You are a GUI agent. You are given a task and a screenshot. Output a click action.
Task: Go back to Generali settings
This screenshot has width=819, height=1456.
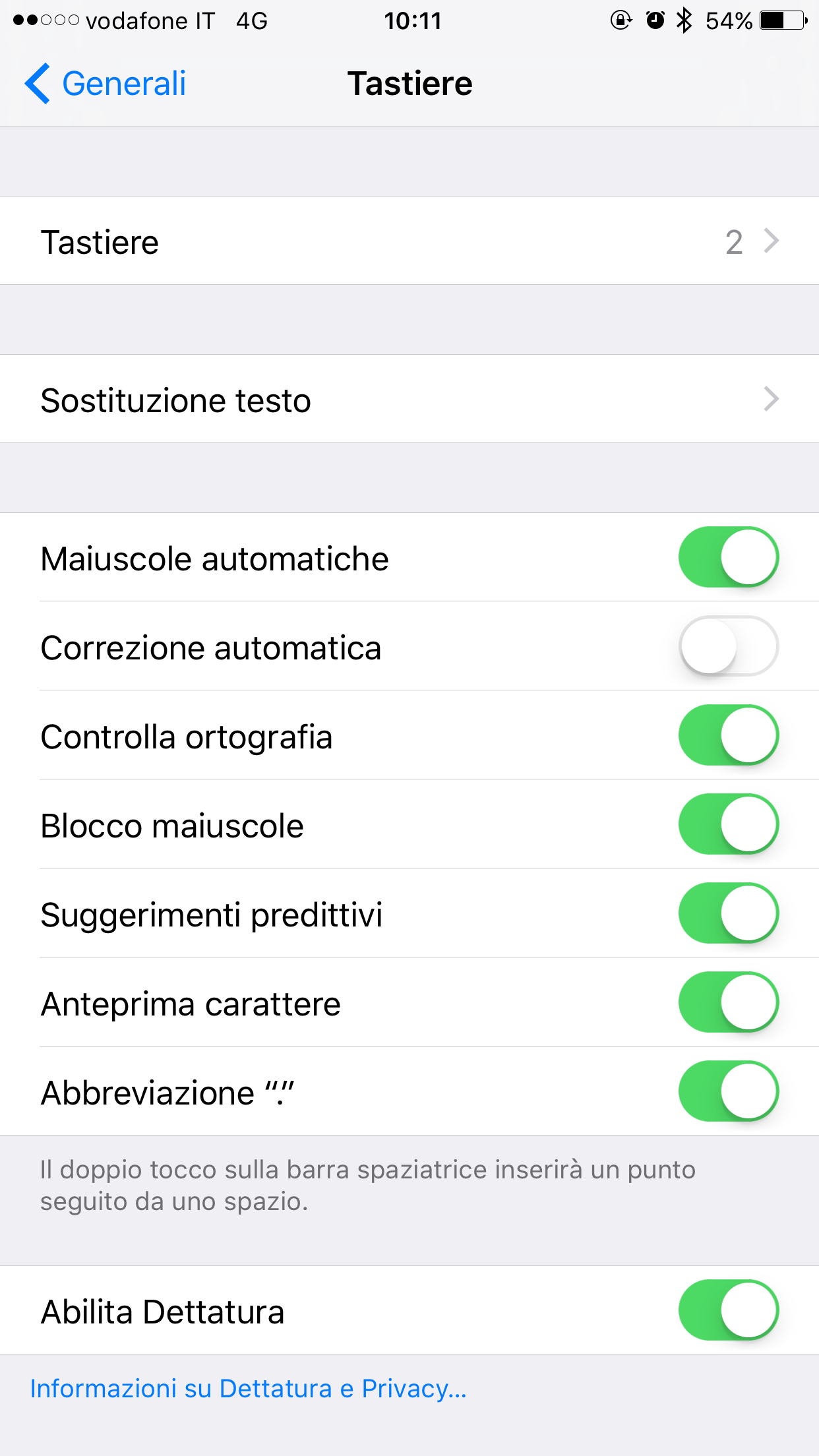tap(106, 84)
